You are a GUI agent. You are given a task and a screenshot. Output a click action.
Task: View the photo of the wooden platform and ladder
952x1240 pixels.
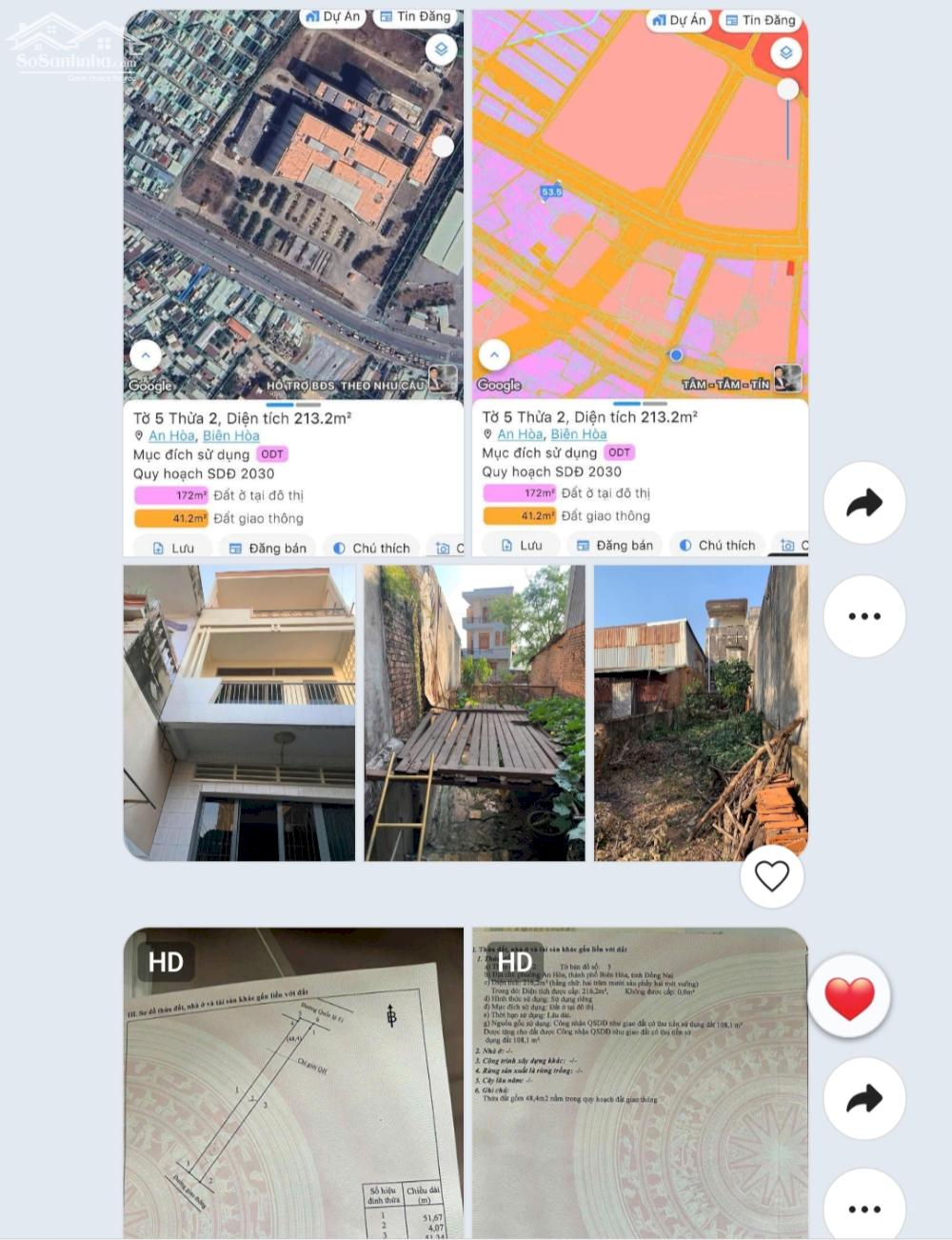474,713
